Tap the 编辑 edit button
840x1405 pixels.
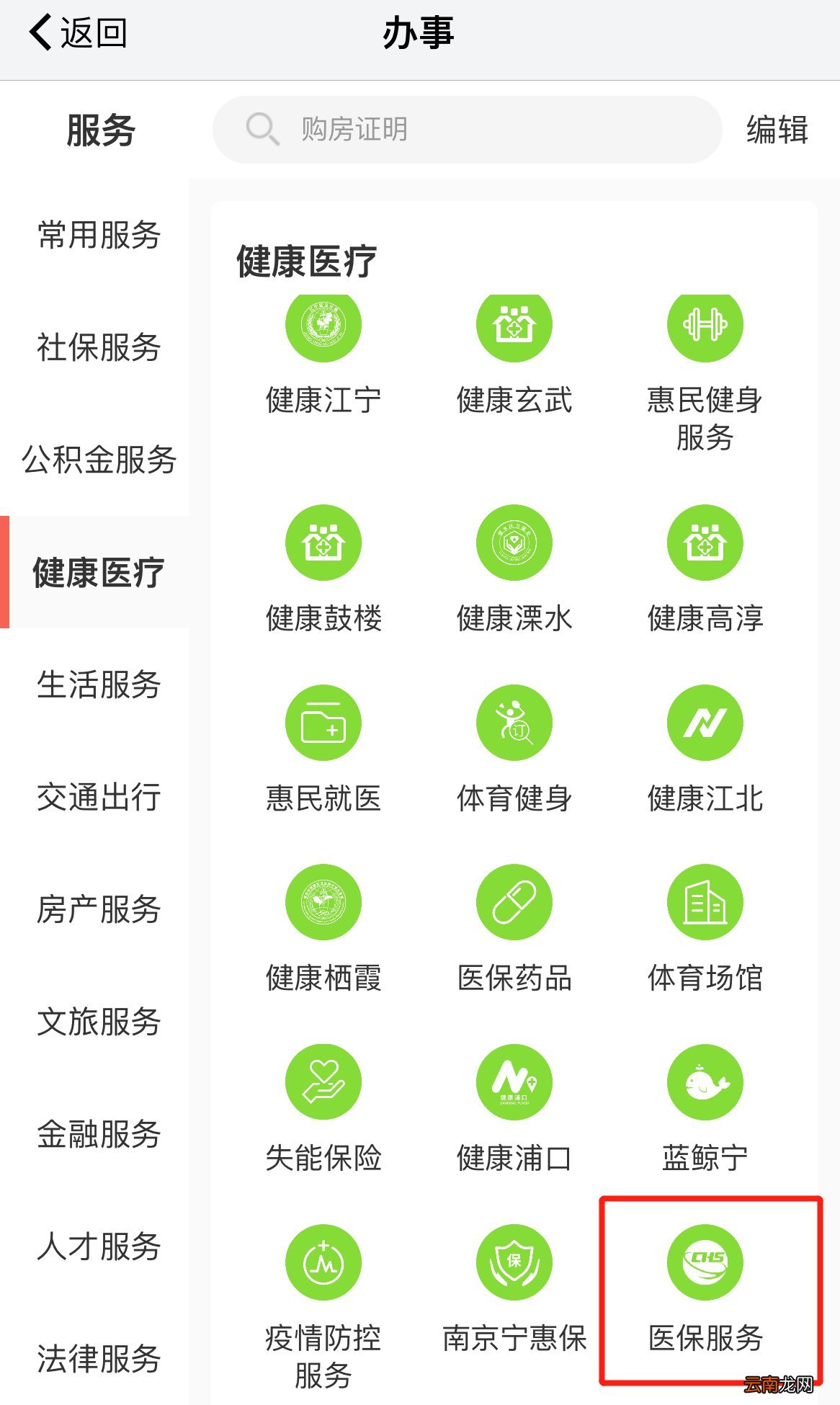pyautogui.click(x=775, y=131)
